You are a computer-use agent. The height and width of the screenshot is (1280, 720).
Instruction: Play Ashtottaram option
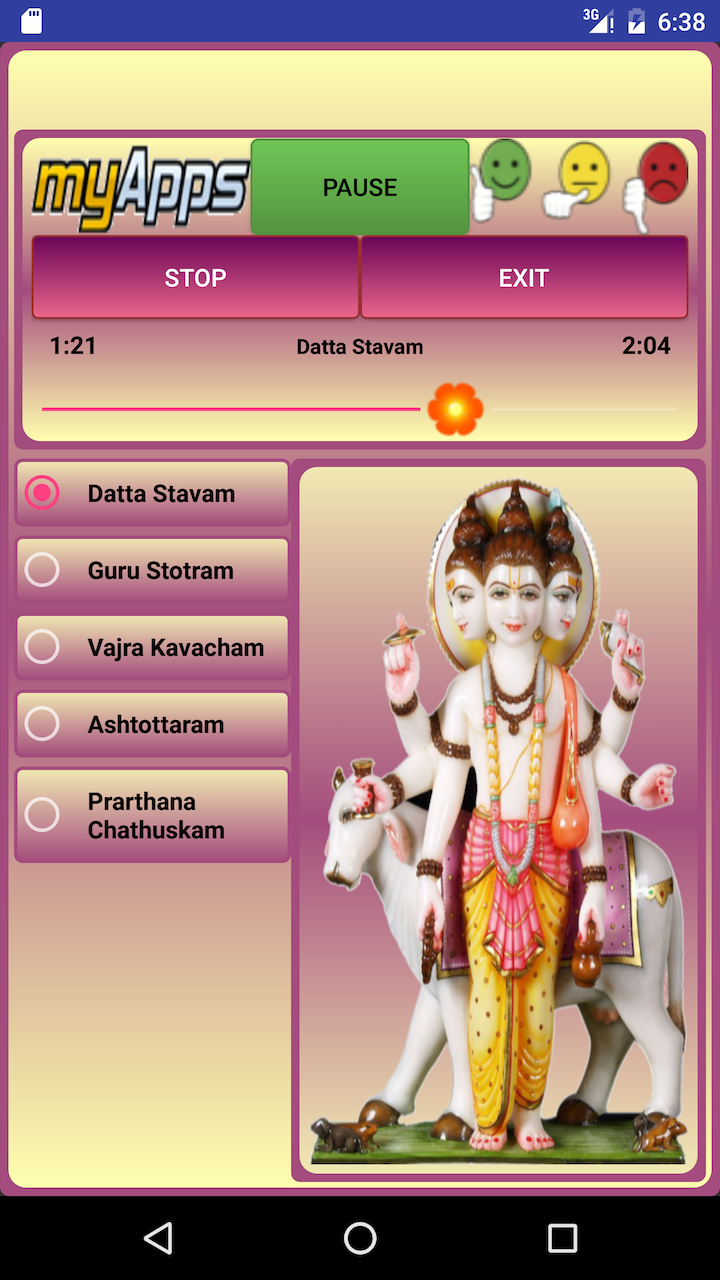(x=152, y=724)
